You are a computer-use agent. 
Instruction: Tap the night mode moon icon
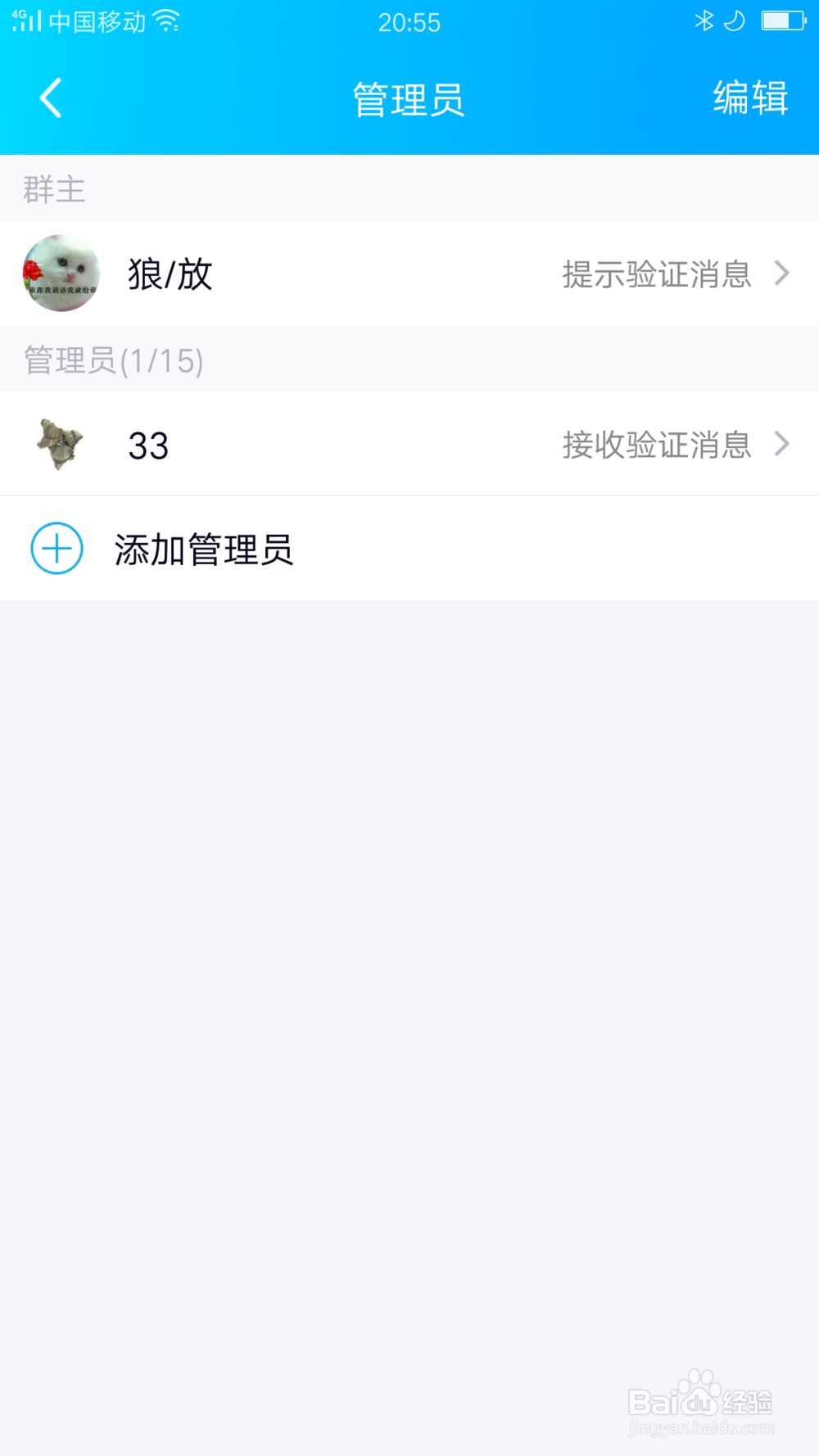tap(734, 20)
